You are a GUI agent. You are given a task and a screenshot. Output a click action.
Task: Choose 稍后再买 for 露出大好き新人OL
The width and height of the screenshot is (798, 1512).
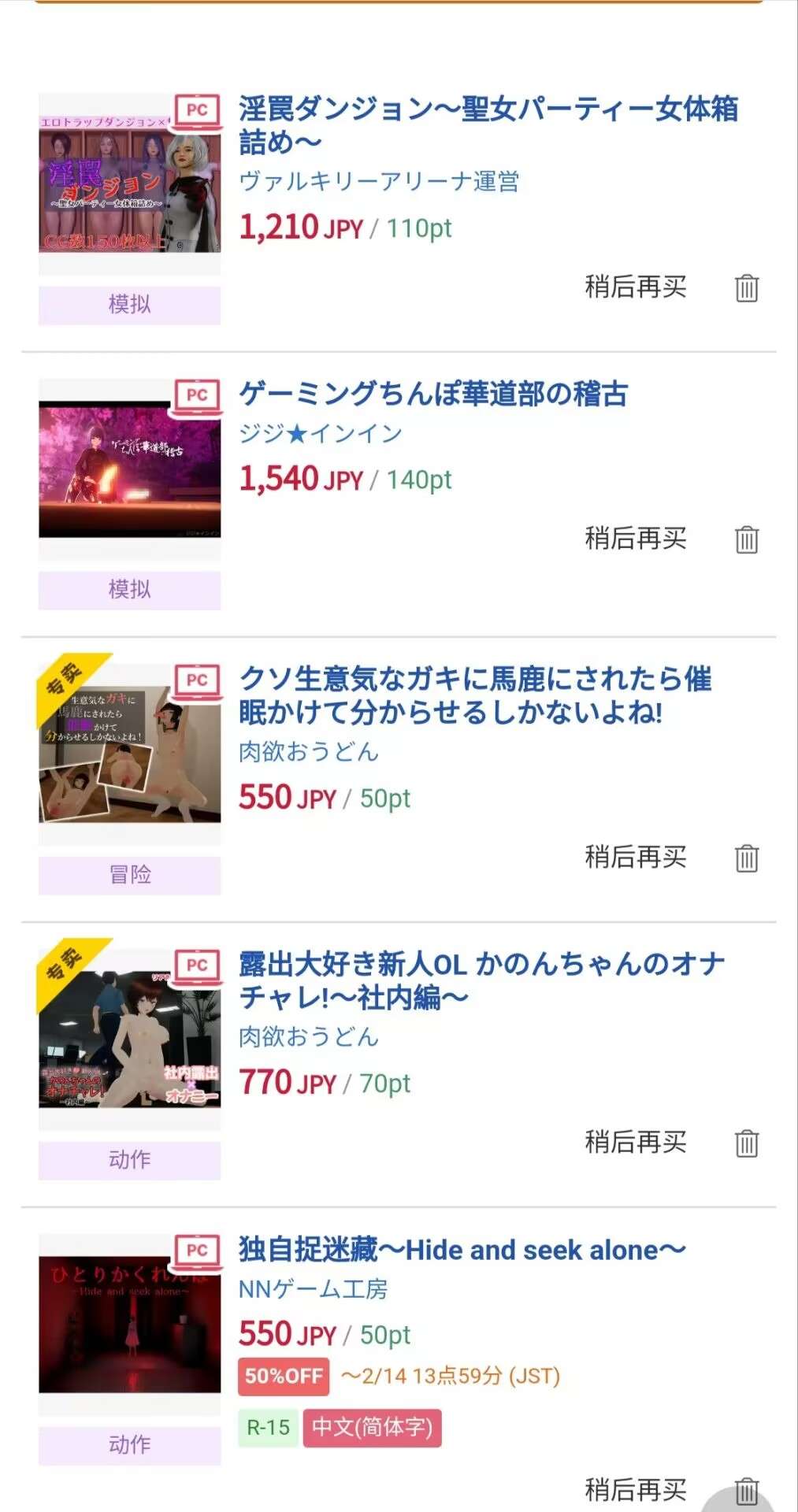pos(635,1143)
